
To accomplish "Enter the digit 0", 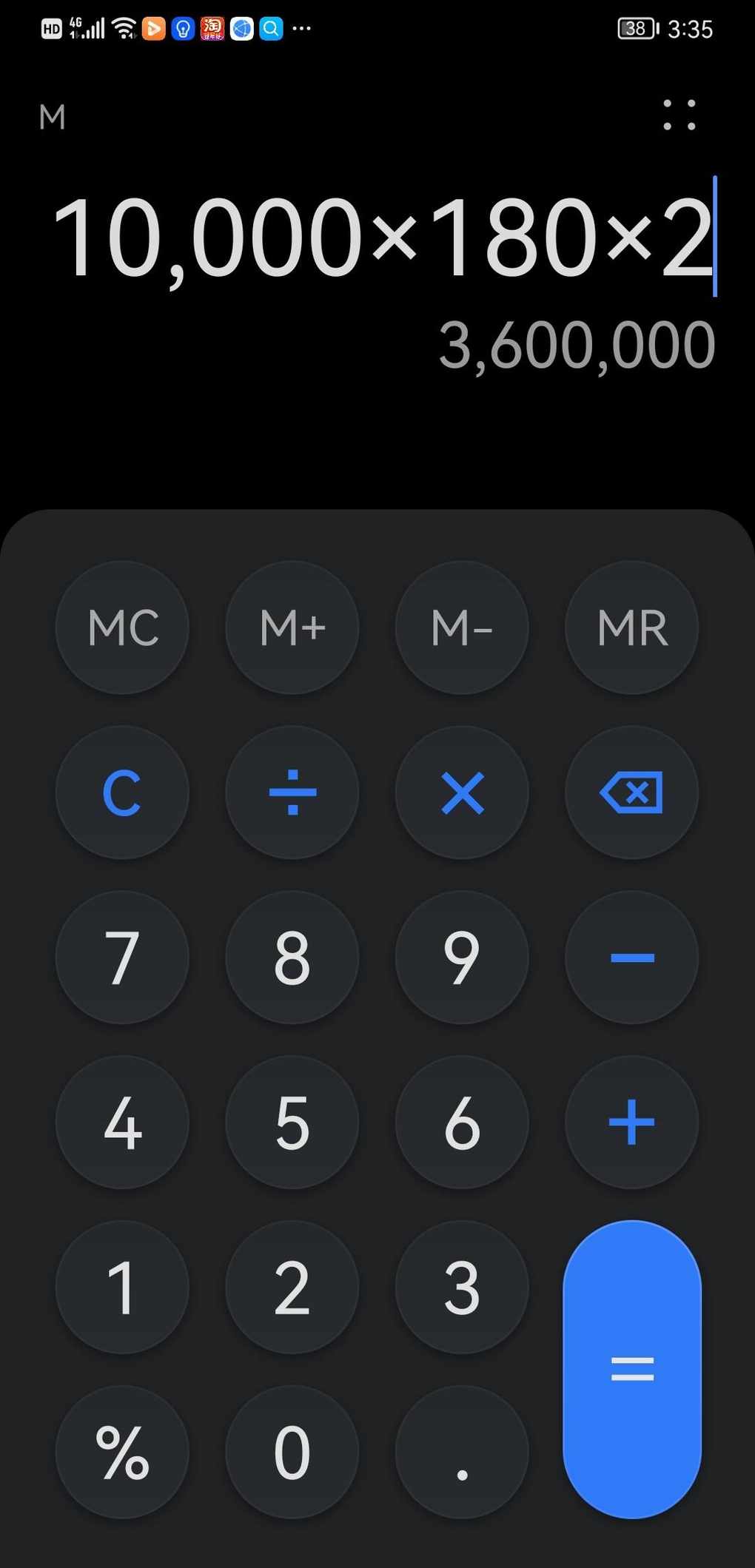I will (x=292, y=1453).
